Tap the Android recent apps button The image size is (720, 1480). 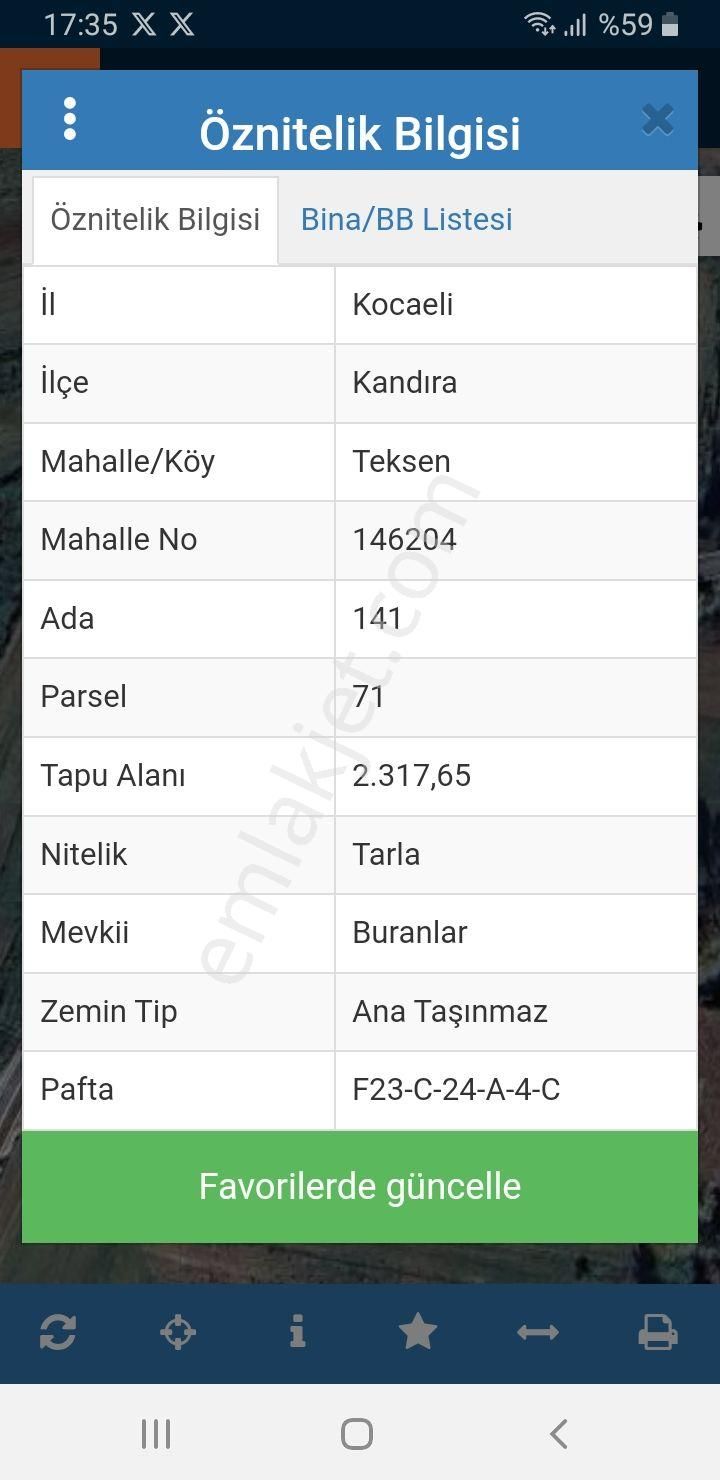(155, 1432)
